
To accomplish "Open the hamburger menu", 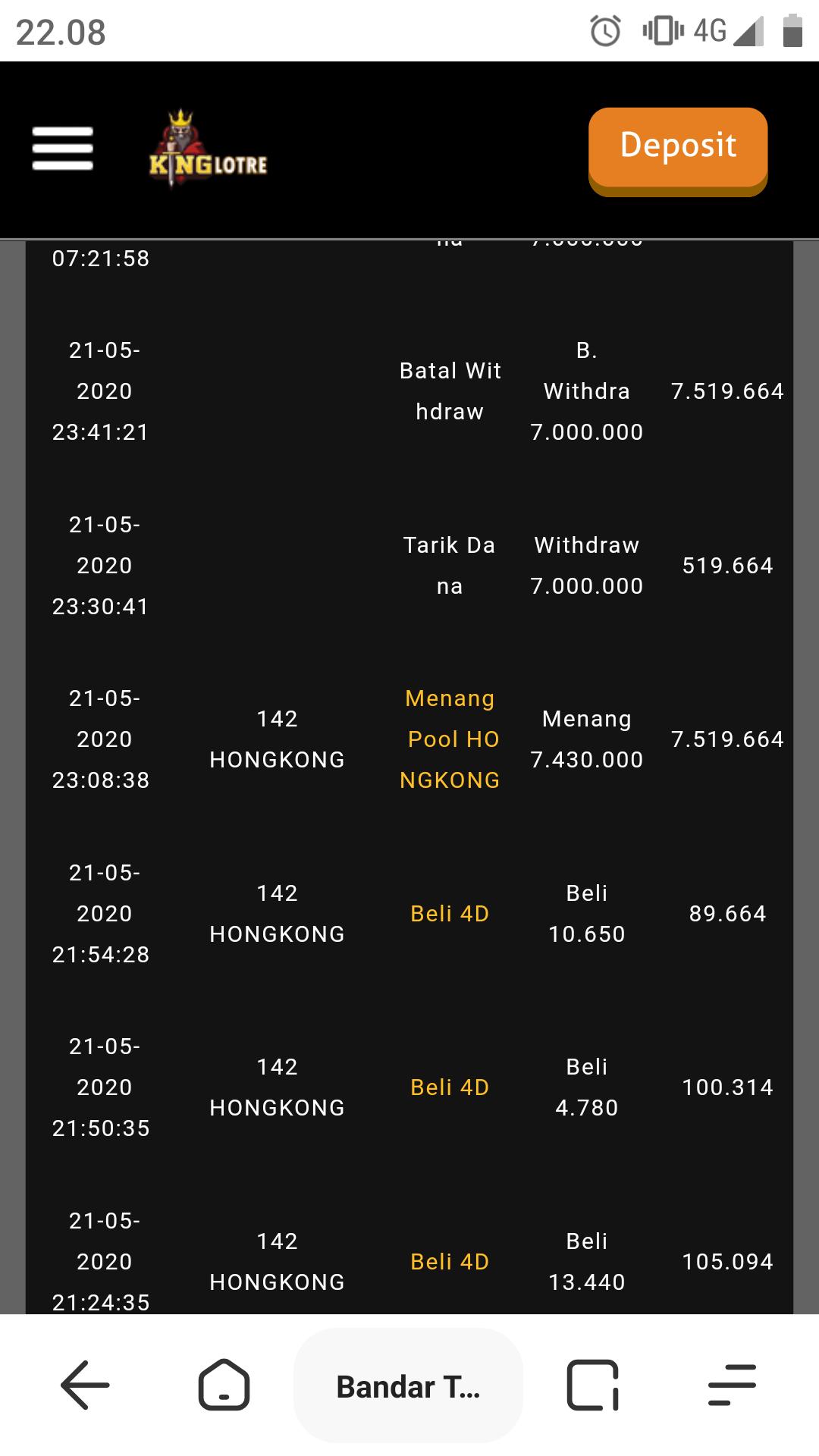I will coord(63,149).
